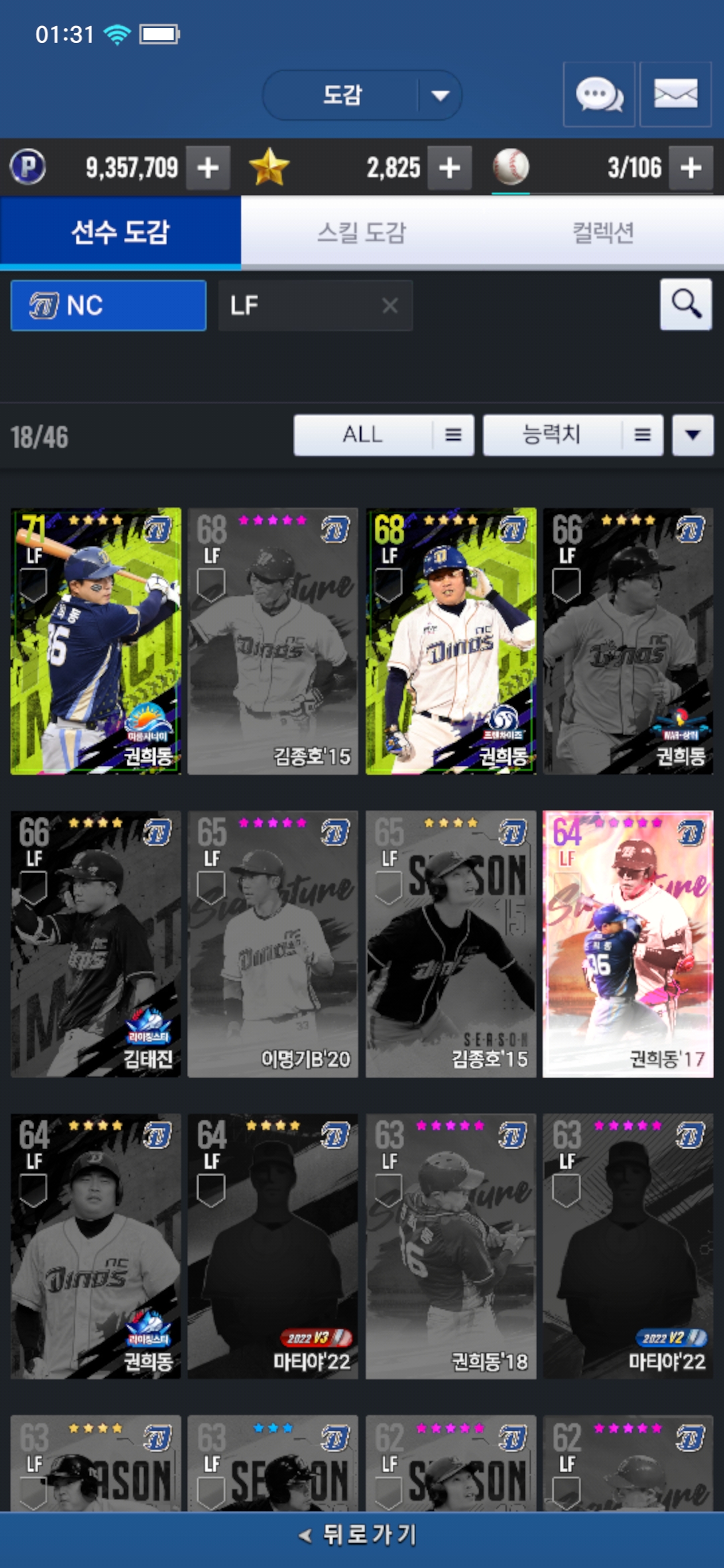Open the 김종호'15 68 LF card
This screenshot has height=1568, width=724.
273,641
